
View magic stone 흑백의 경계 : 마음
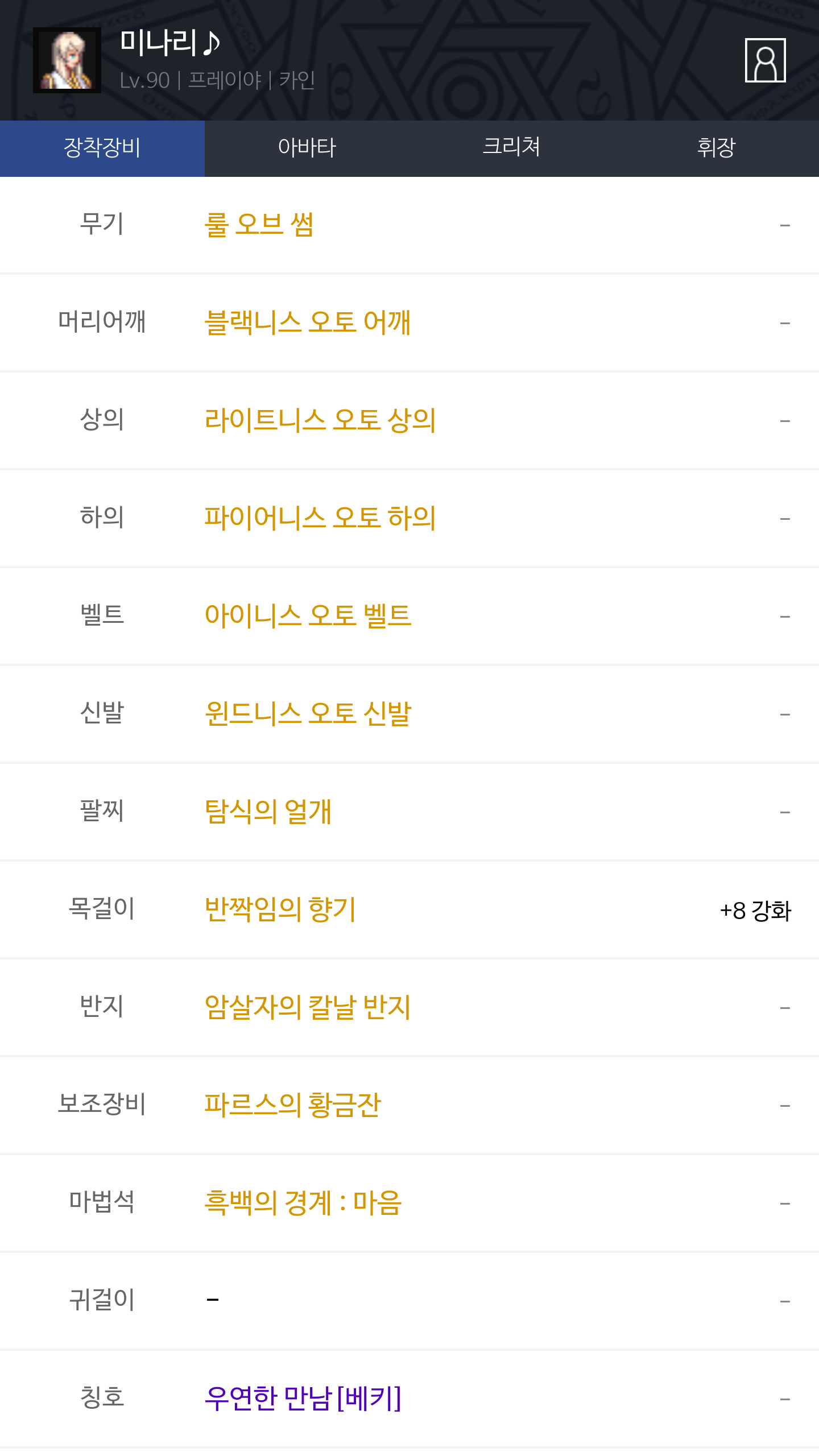[303, 1203]
